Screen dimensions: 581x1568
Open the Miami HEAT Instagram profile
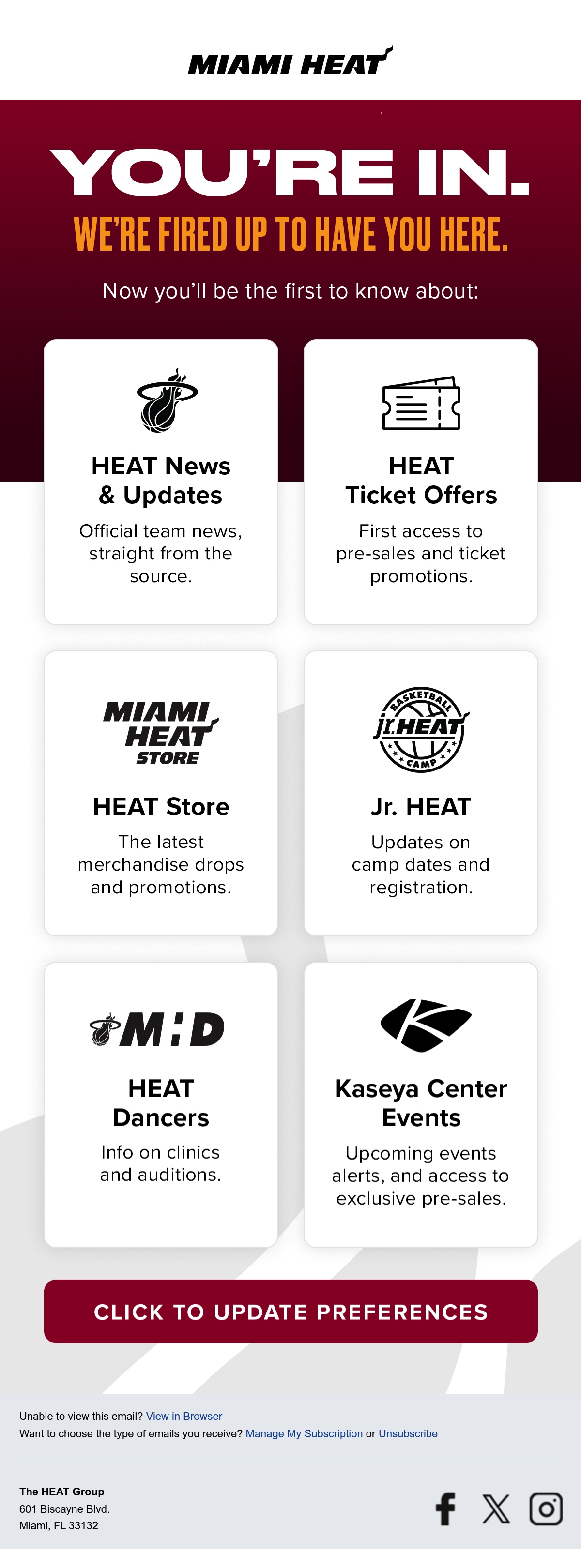click(x=546, y=1509)
